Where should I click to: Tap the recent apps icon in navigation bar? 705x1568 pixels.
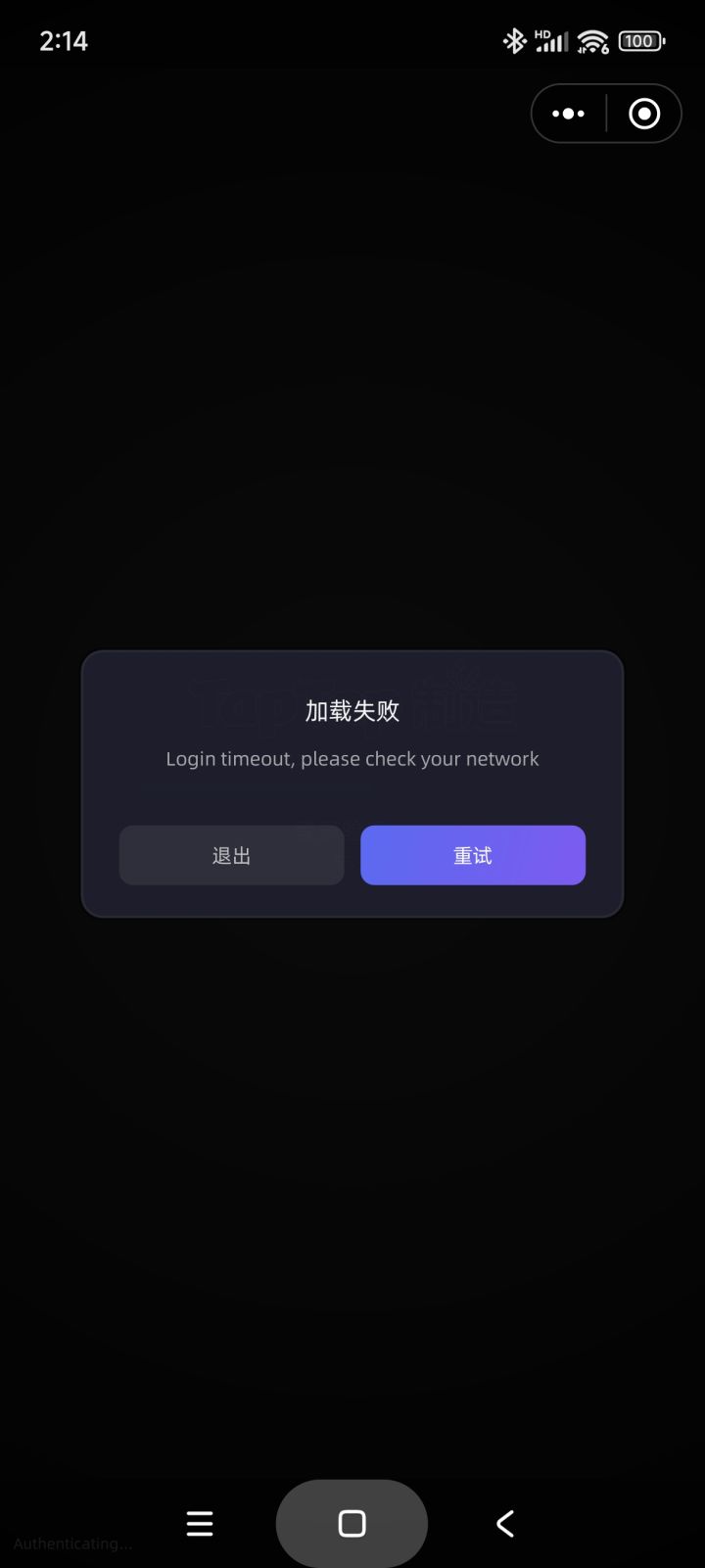(200, 1523)
